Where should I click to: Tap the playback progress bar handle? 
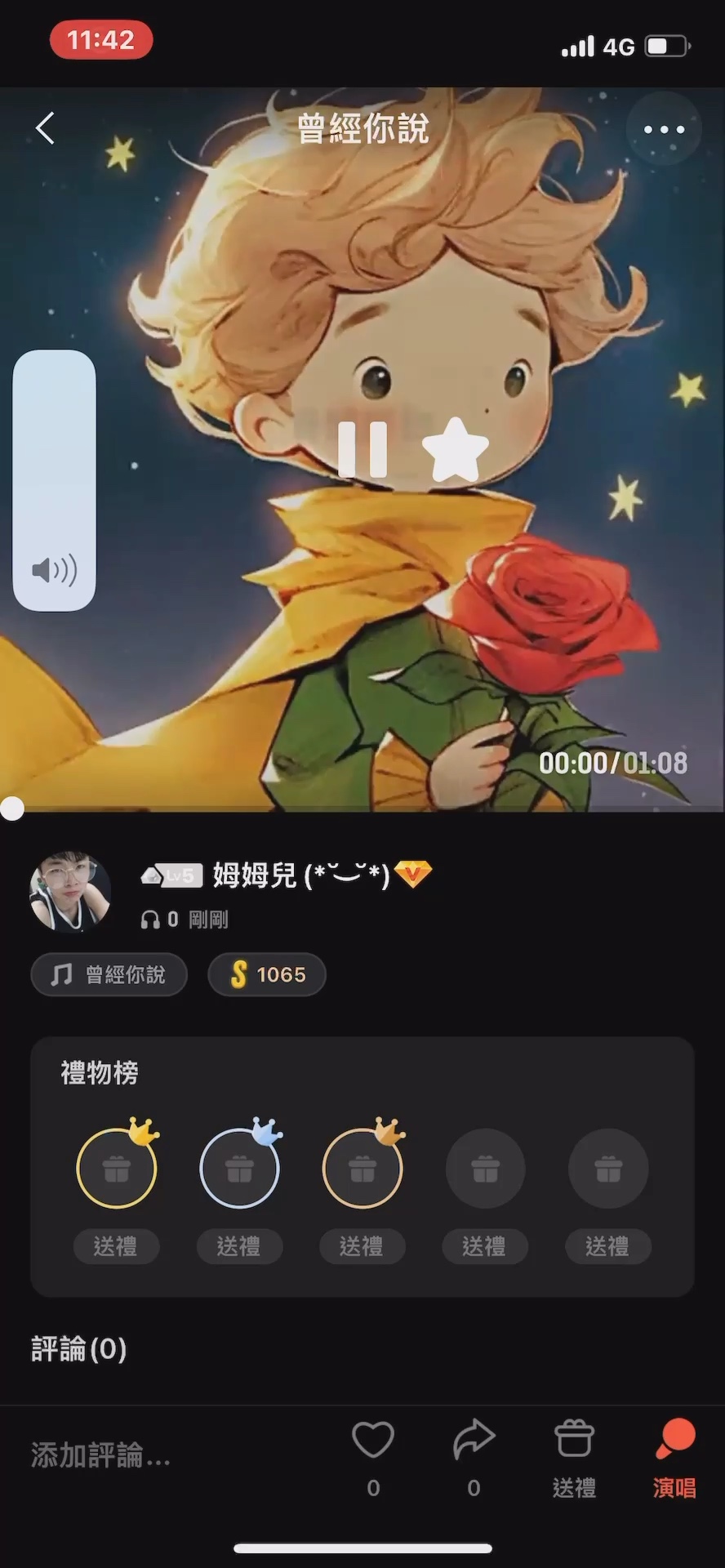tap(12, 808)
